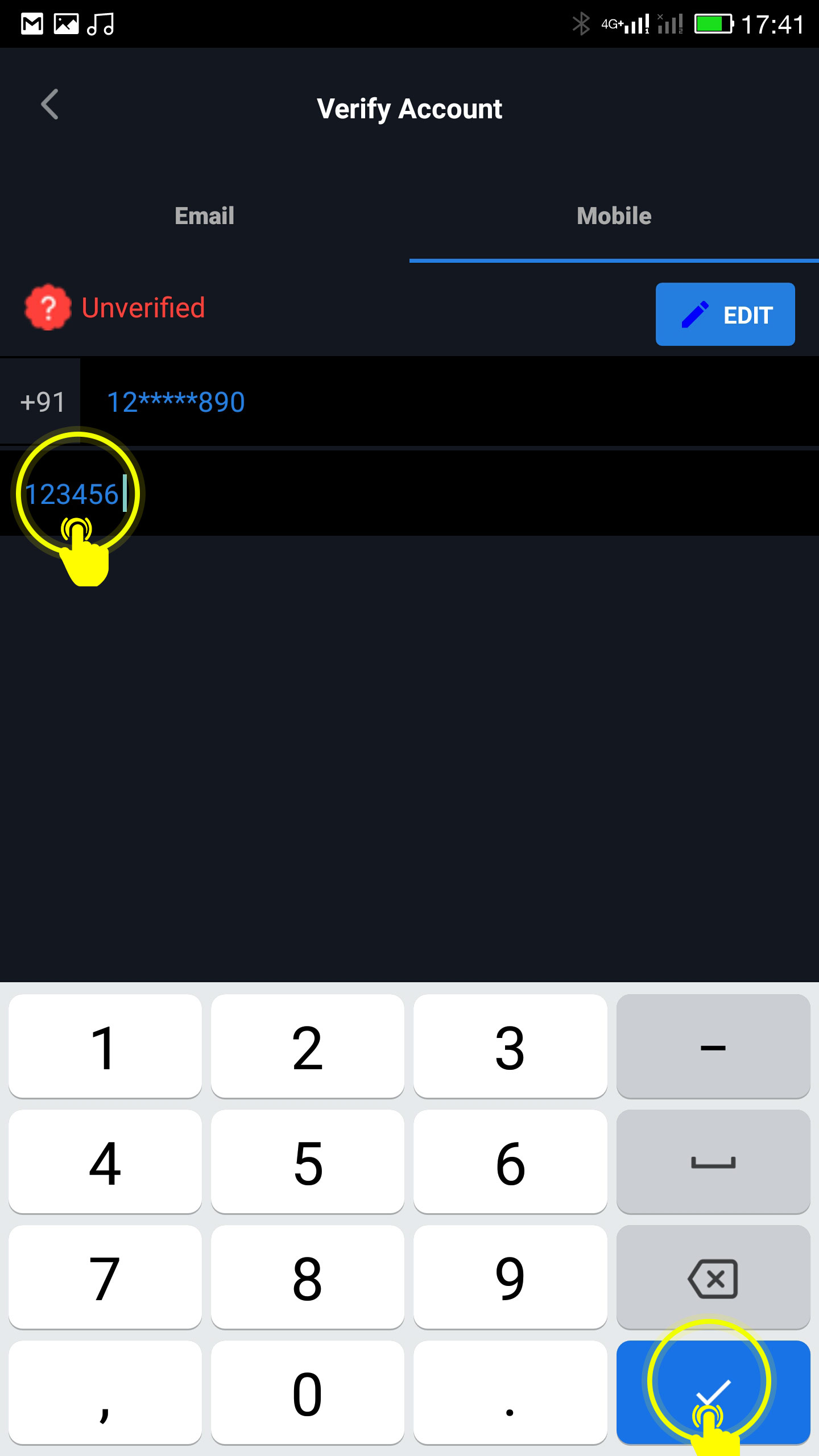Go back from Verify Account
Screen dimensions: 819x1456
tap(50, 105)
